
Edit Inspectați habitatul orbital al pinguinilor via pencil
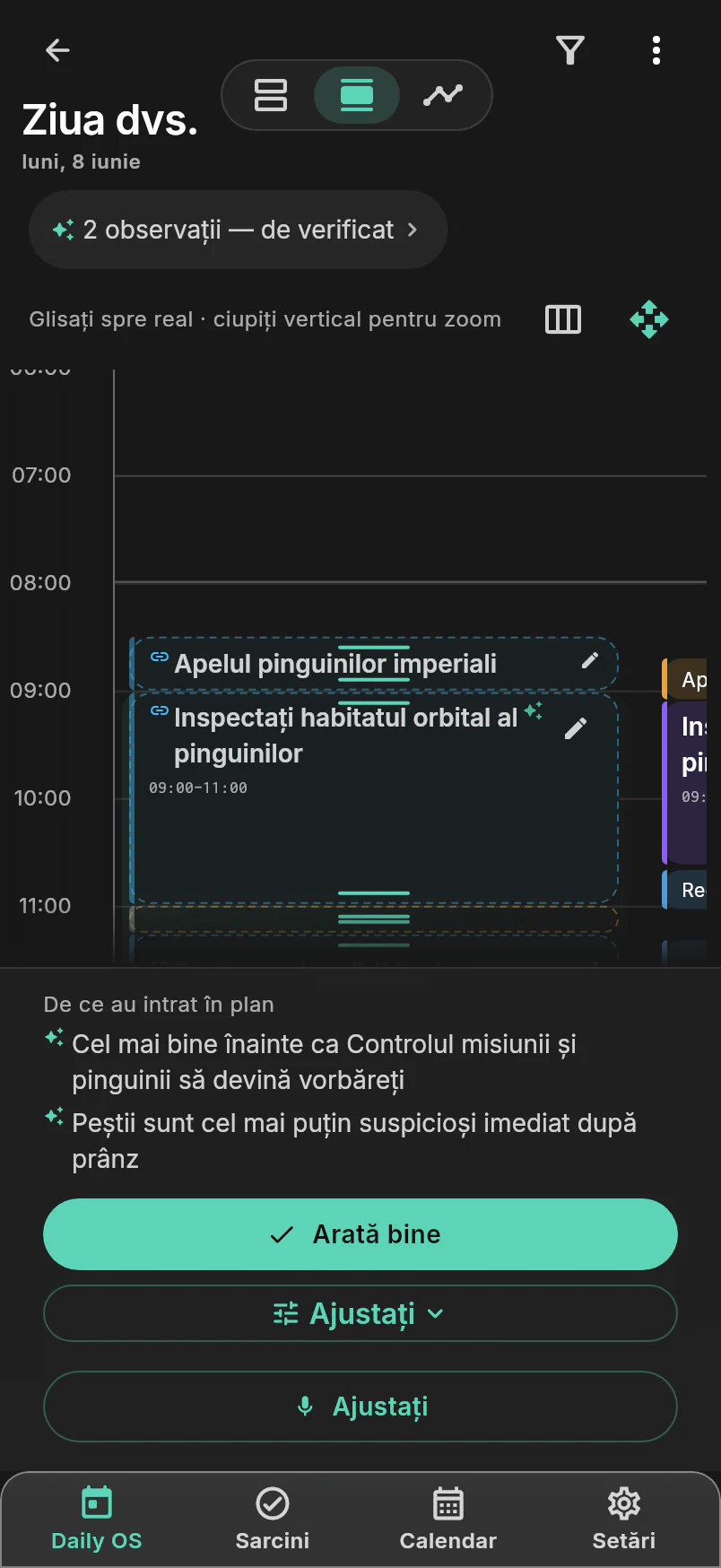577,727
